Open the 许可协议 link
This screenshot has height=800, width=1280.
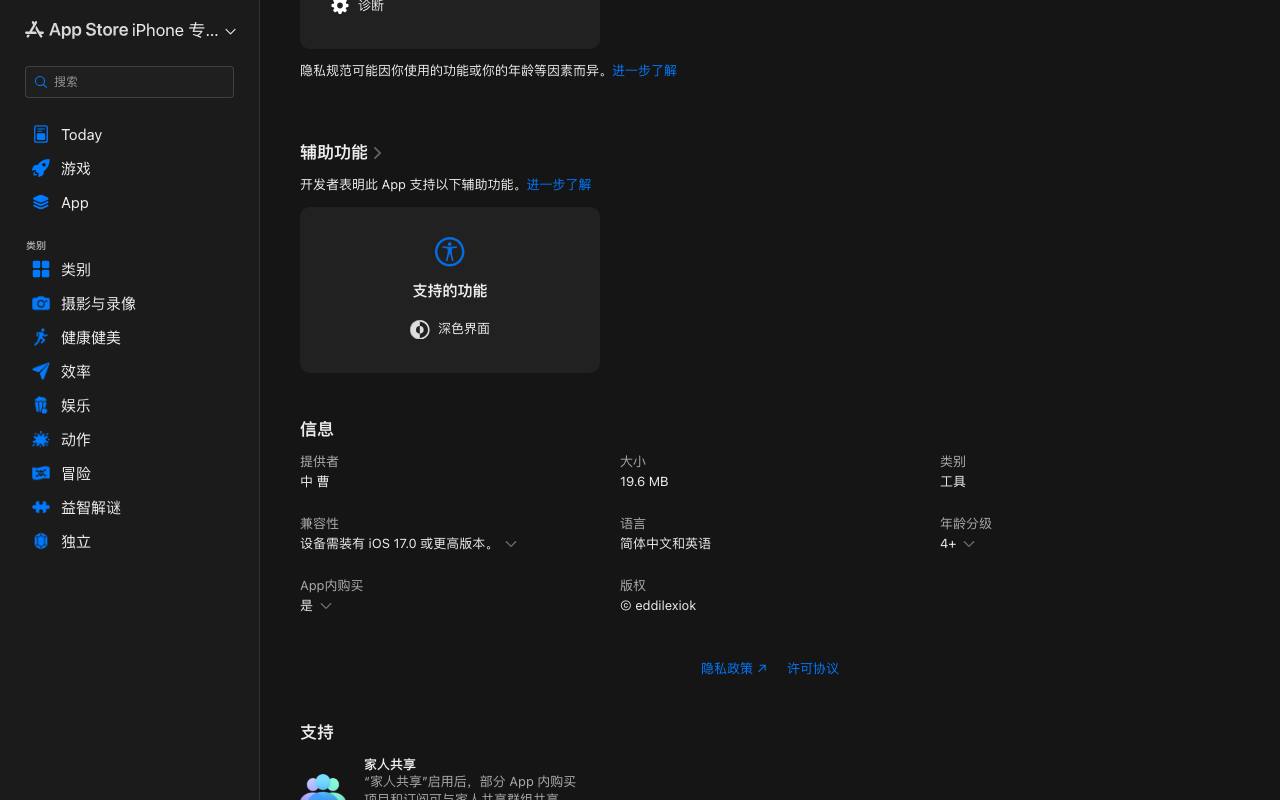(813, 669)
